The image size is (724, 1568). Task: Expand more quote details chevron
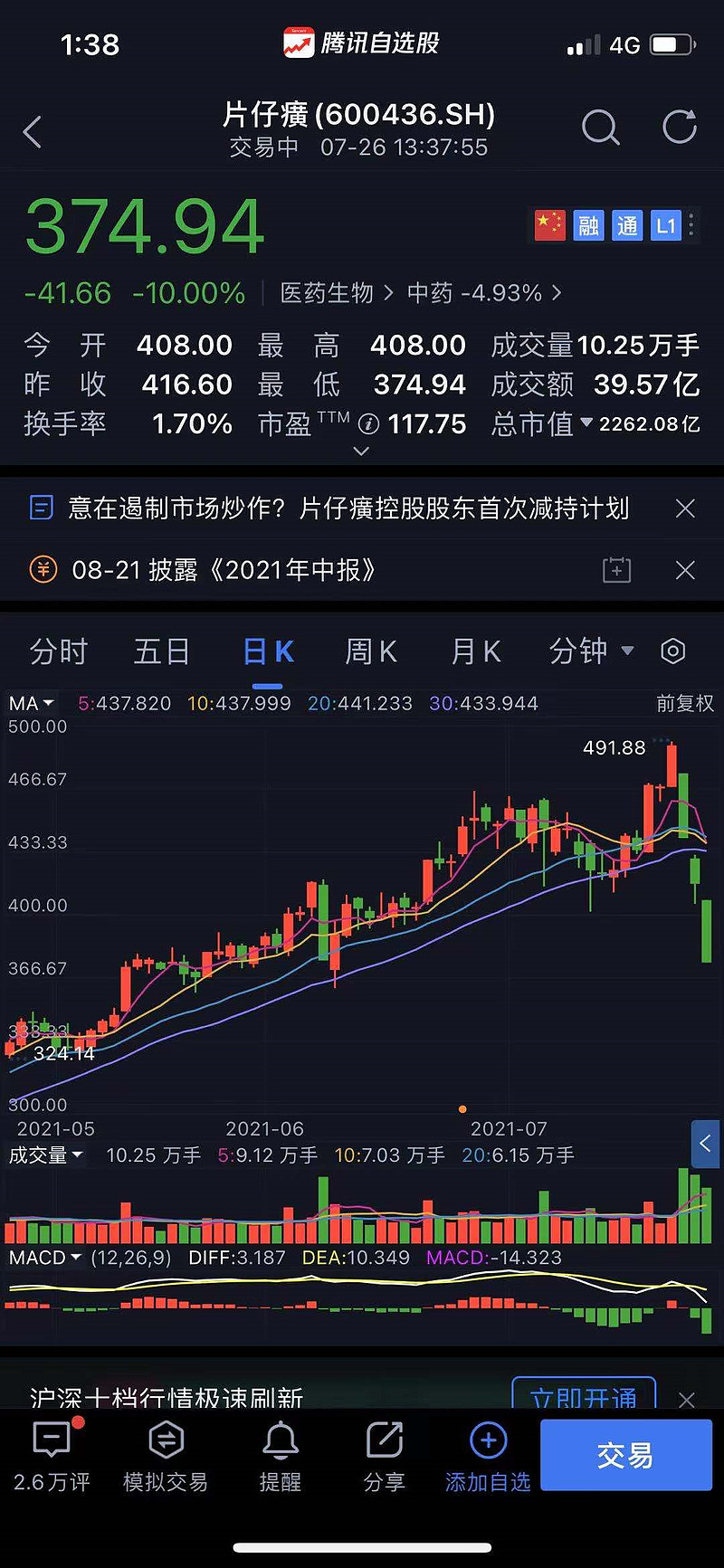[361, 451]
